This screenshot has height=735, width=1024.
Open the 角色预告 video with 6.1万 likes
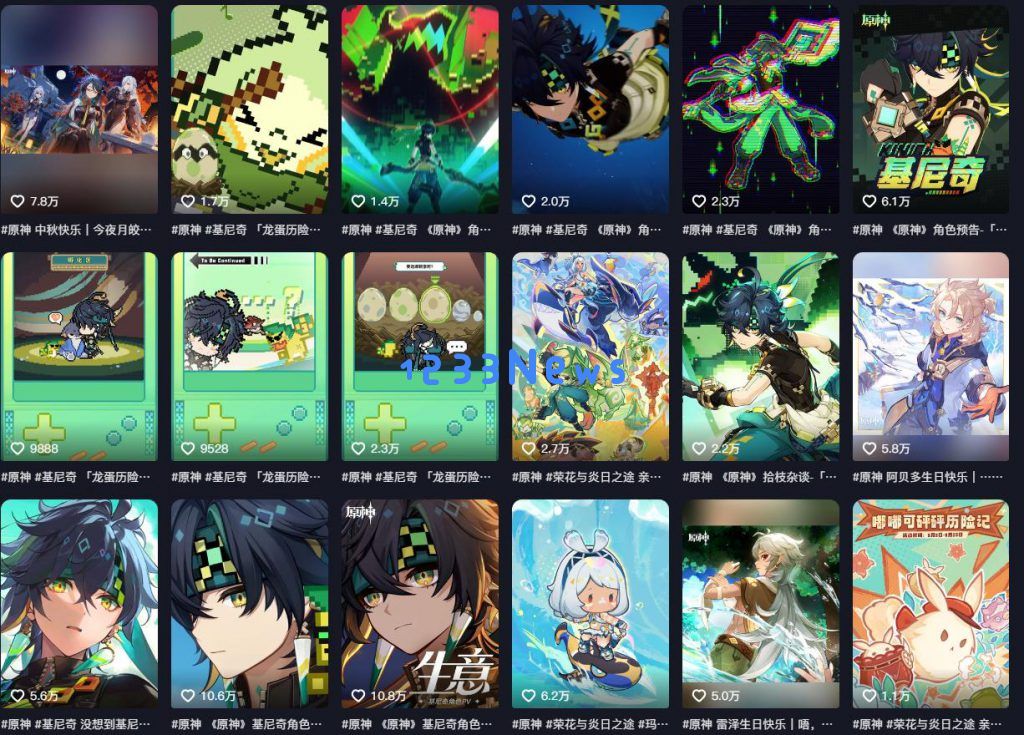(930, 110)
